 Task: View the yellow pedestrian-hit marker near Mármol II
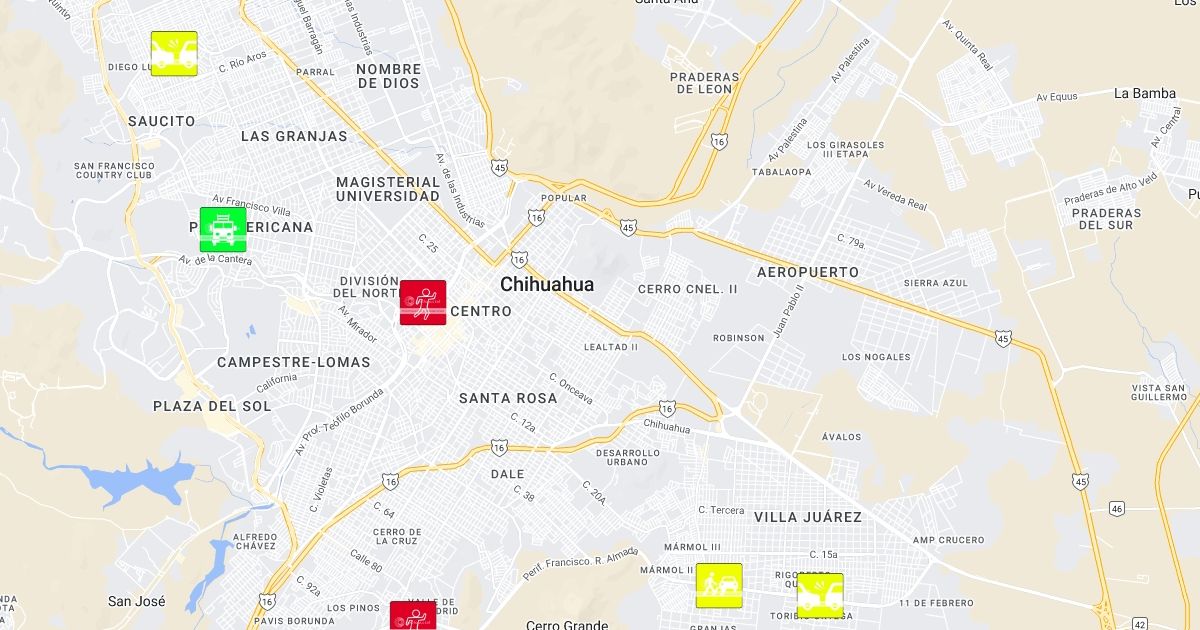719,586
